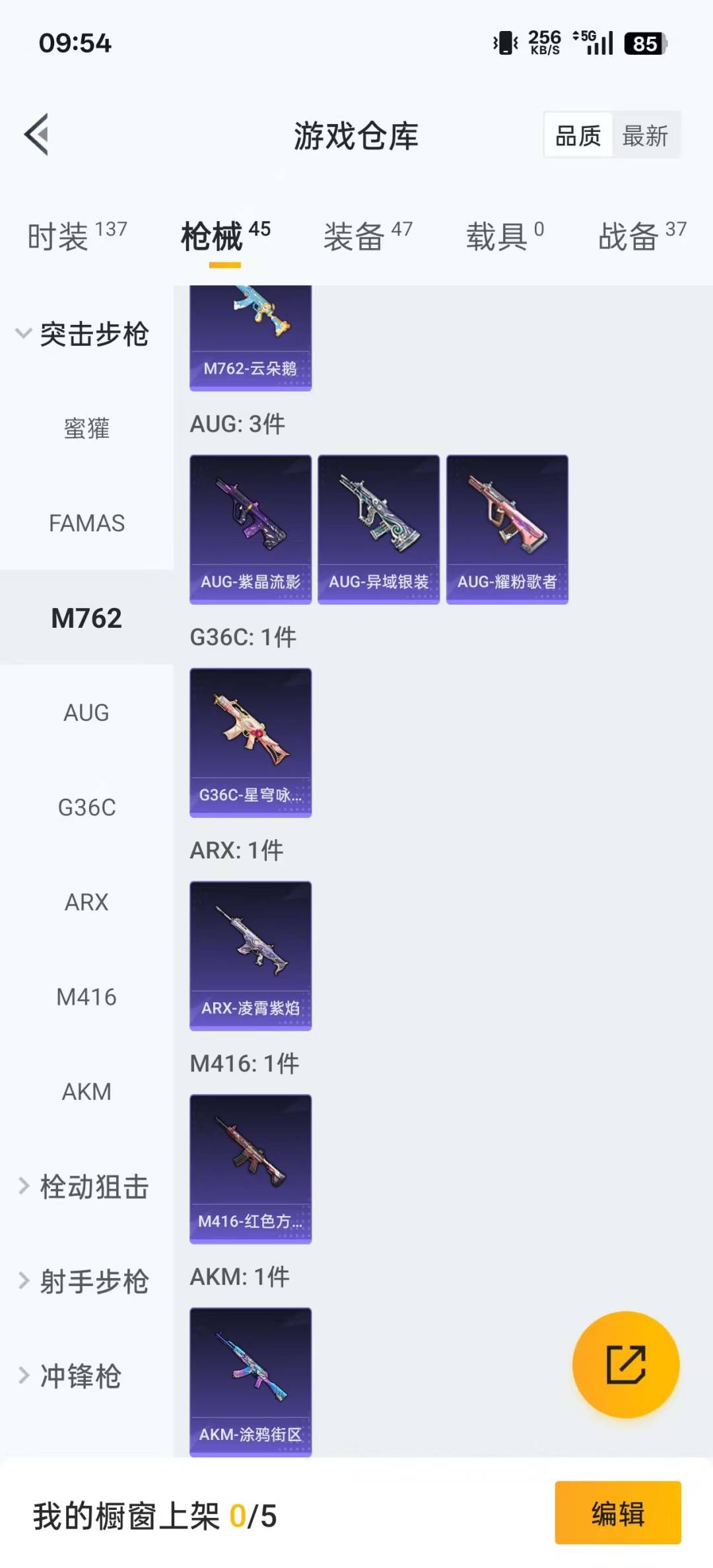Tap the 编辑 button
The height and width of the screenshot is (1568, 713).
pos(617,1513)
